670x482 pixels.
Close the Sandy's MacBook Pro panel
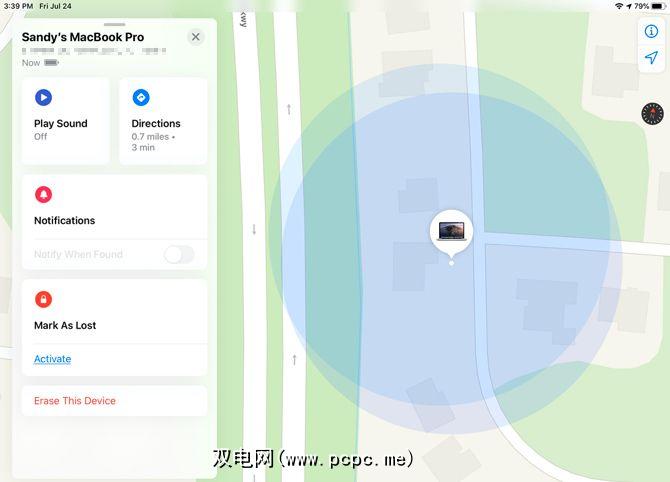tap(195, 37)
